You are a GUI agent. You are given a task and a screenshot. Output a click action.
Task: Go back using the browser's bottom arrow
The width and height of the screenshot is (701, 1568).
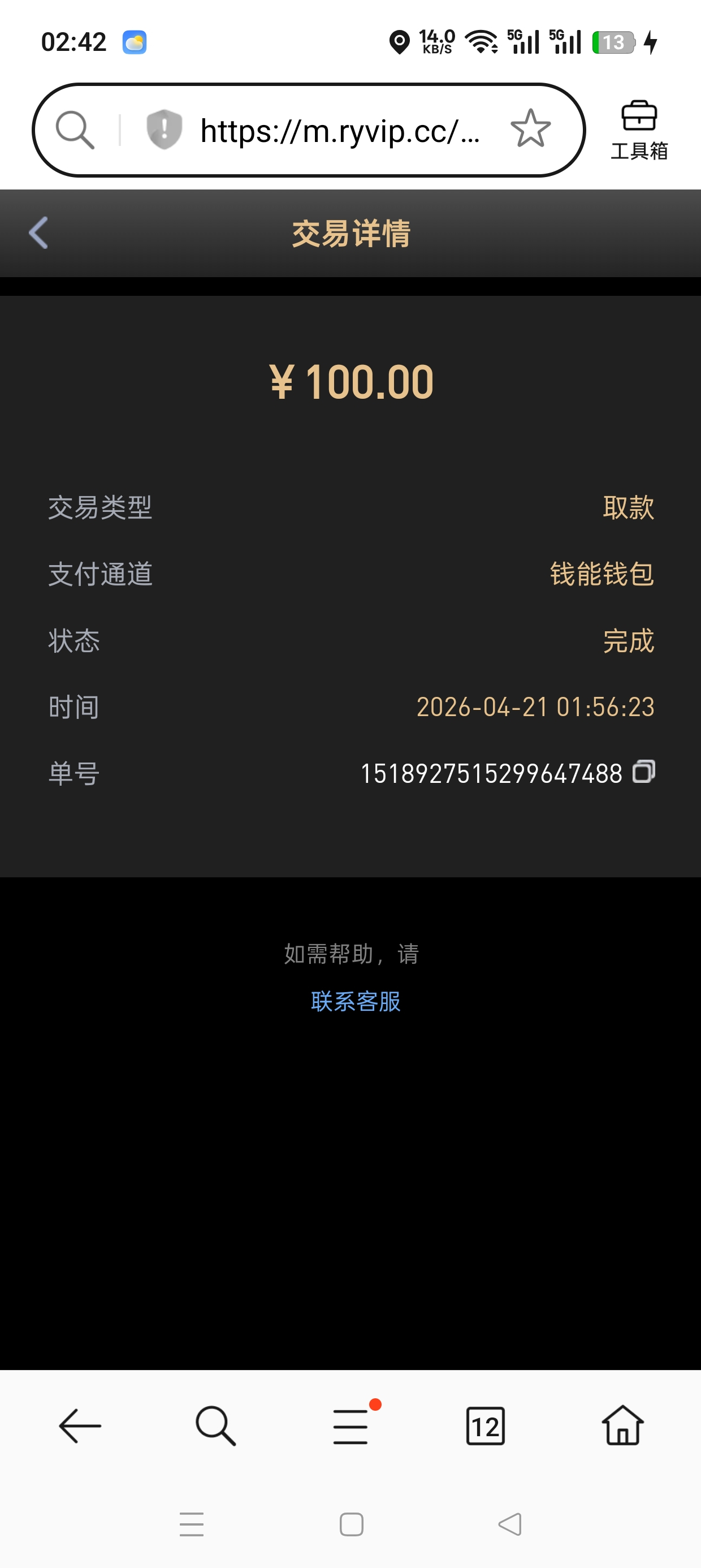tap(80, 1425)
